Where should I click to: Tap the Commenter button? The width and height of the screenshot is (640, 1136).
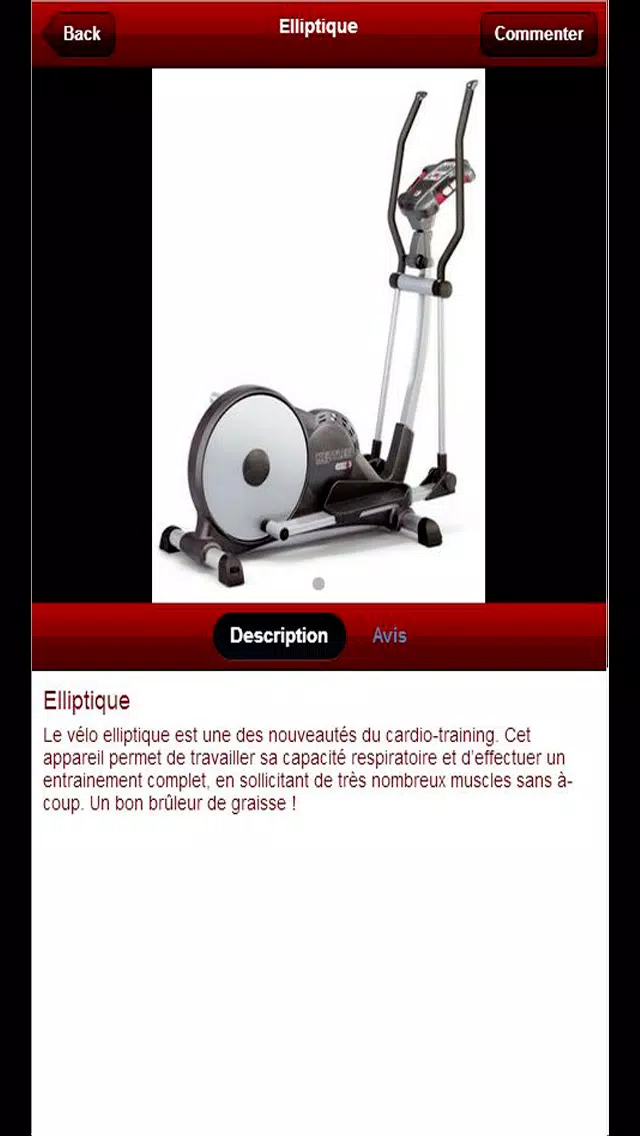coord(538,34)
